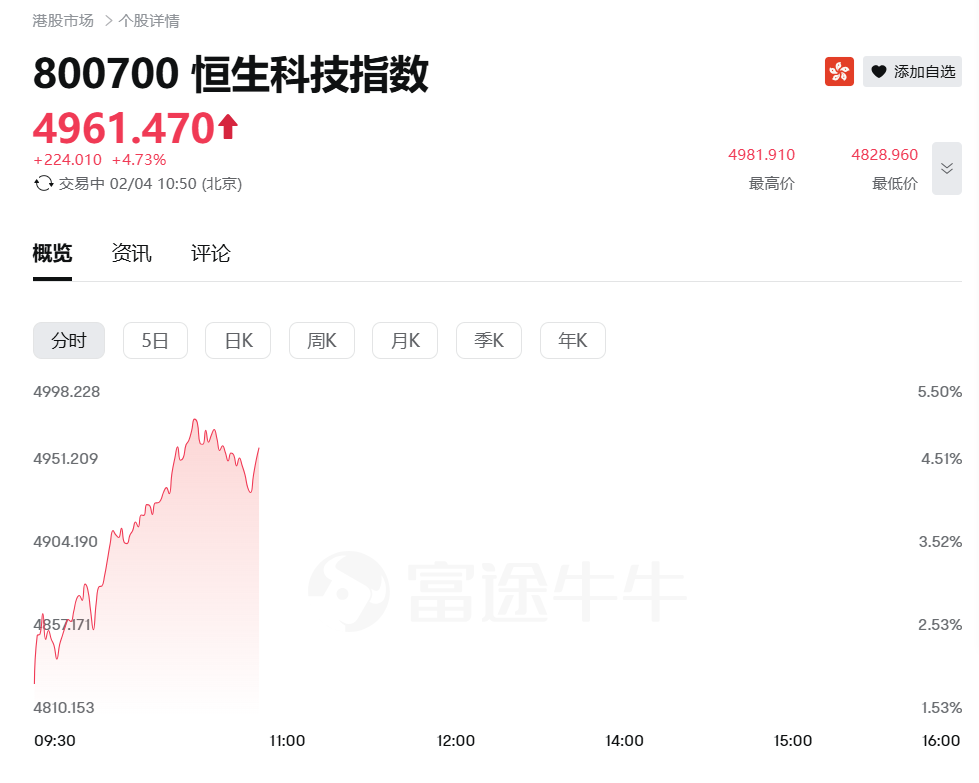Tap the refresh icon beside 交易中
Screen dimensions: 979x783
43,183
